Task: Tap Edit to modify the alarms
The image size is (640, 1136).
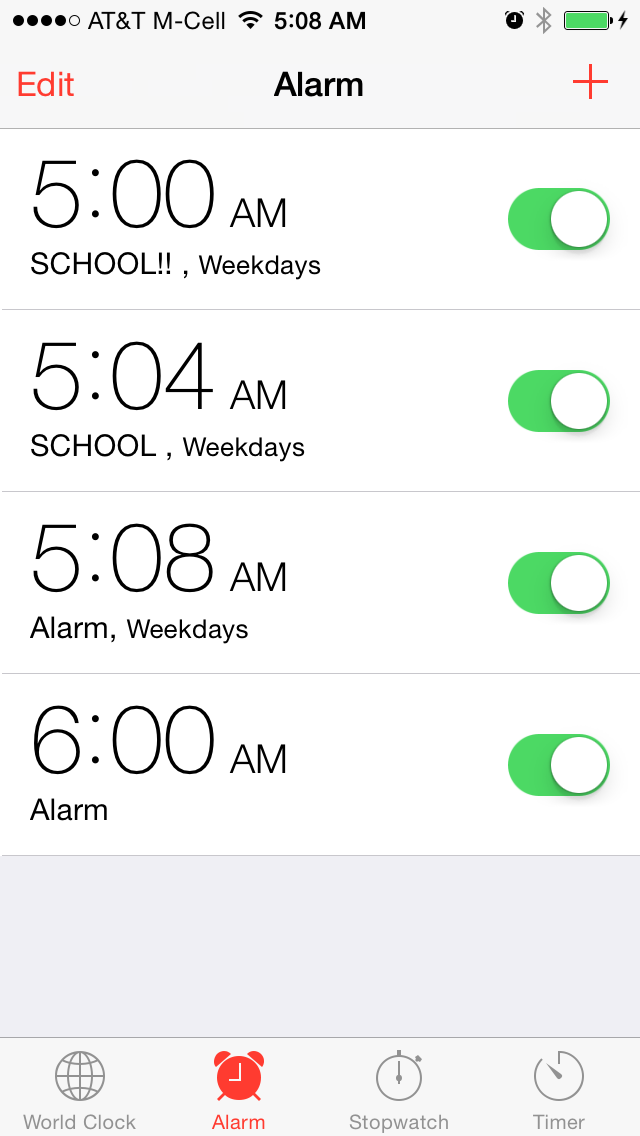Action: (46, 85)
